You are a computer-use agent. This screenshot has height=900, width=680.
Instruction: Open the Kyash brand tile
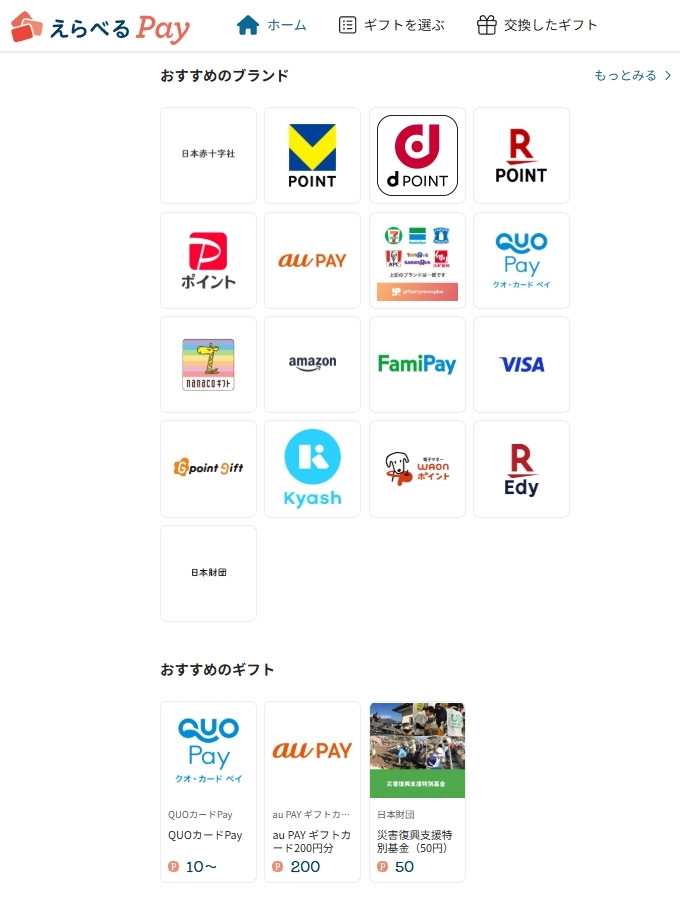pos(312,468)
